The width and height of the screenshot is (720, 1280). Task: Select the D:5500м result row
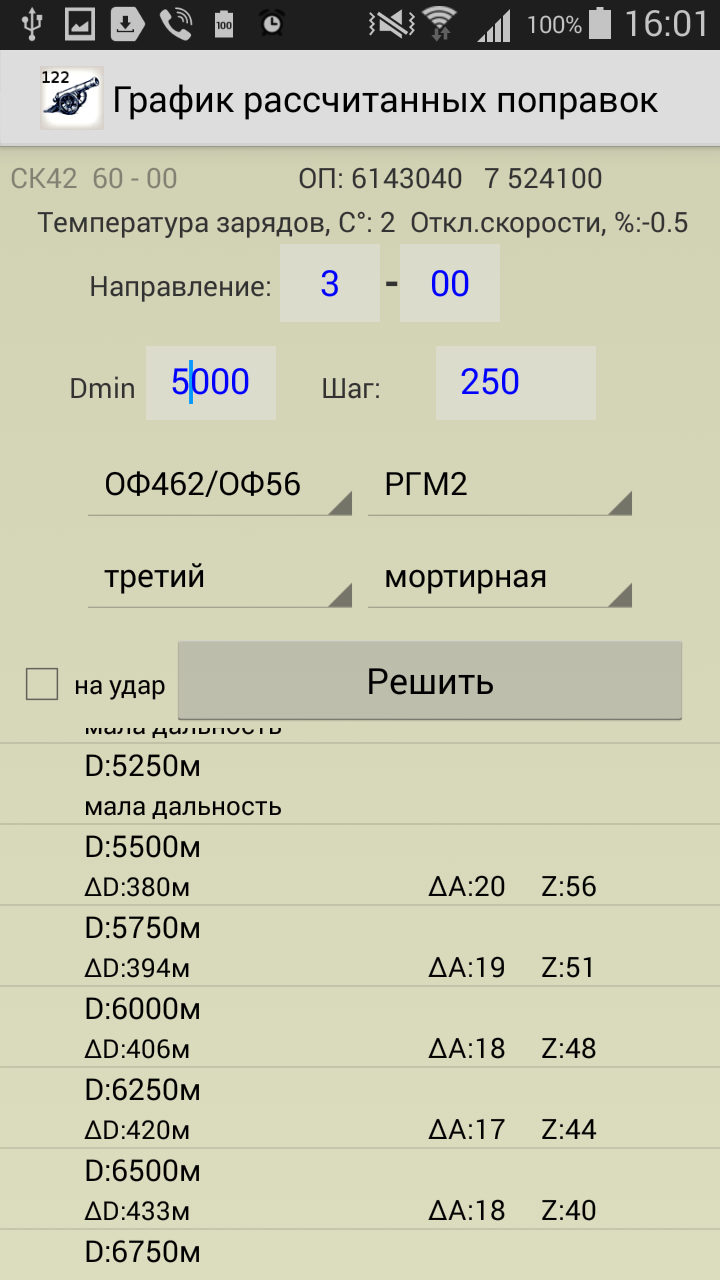coord(360,865)
